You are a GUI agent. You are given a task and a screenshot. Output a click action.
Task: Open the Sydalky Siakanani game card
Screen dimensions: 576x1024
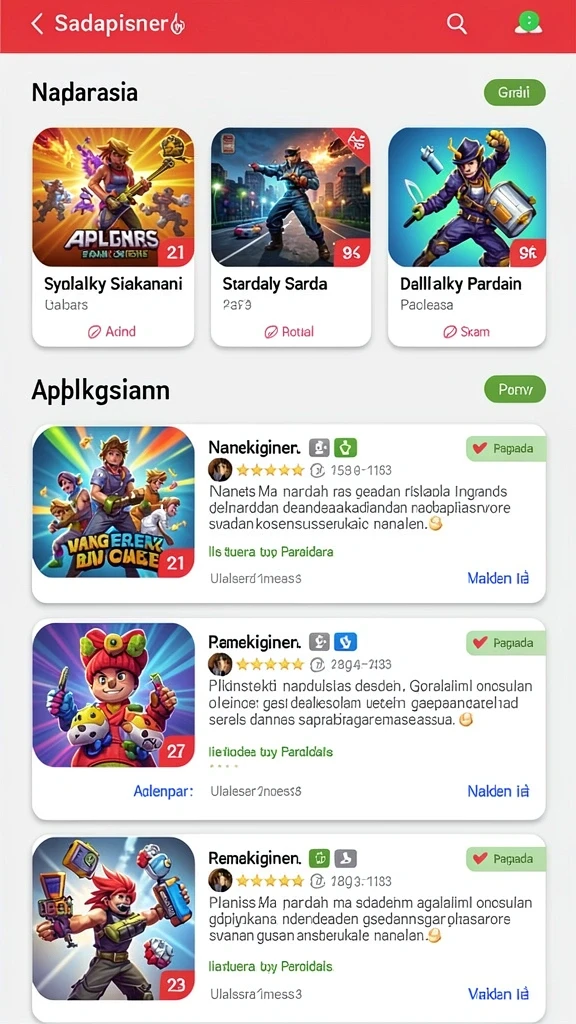[x=113, y=236]
